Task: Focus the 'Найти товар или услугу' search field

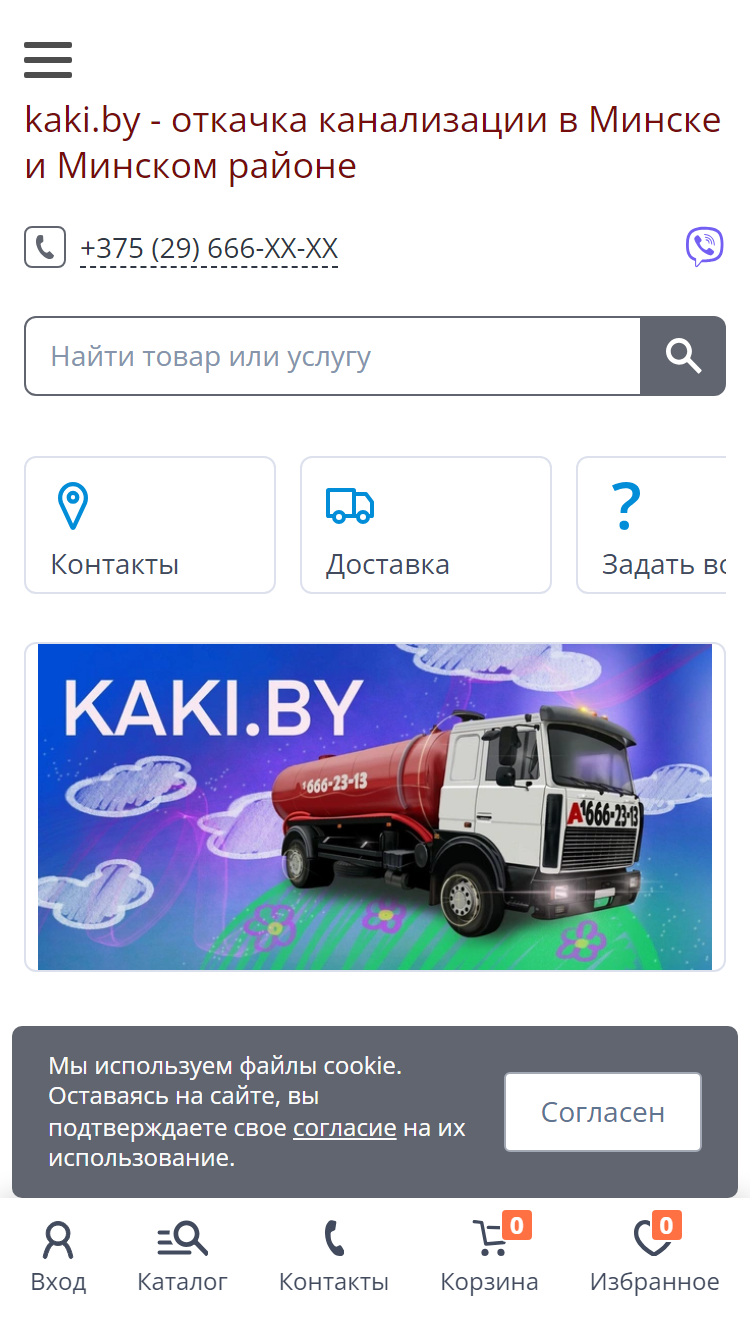Action: click(332, 356)
